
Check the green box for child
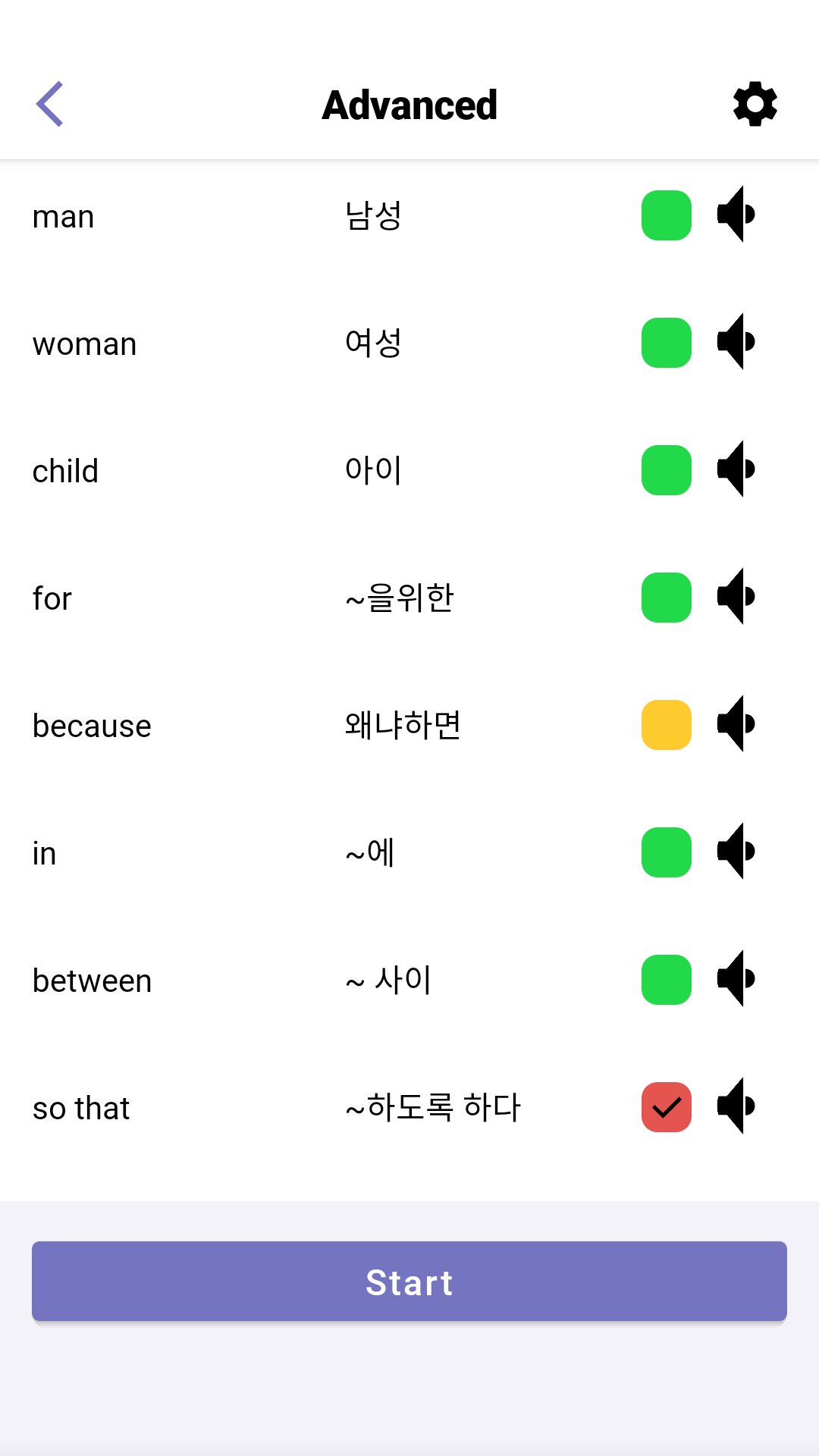click(x=667, y=470)
